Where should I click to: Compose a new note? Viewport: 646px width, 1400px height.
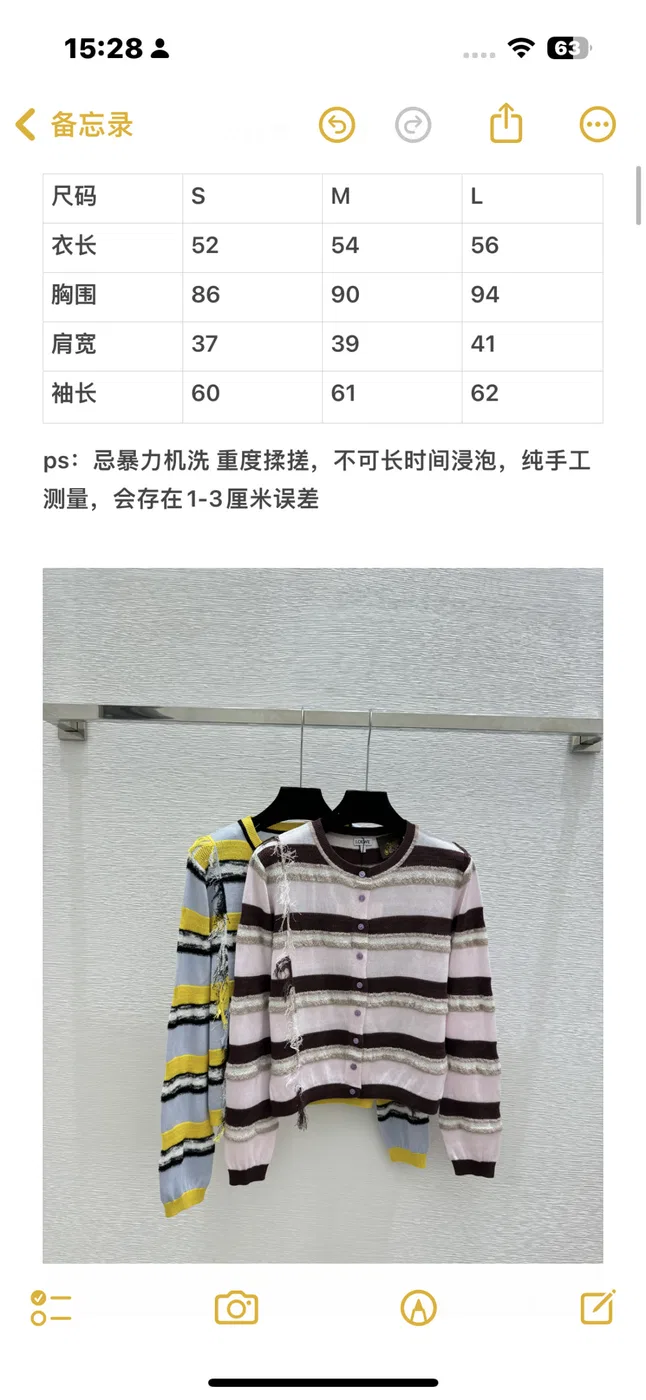[598, 1306]
